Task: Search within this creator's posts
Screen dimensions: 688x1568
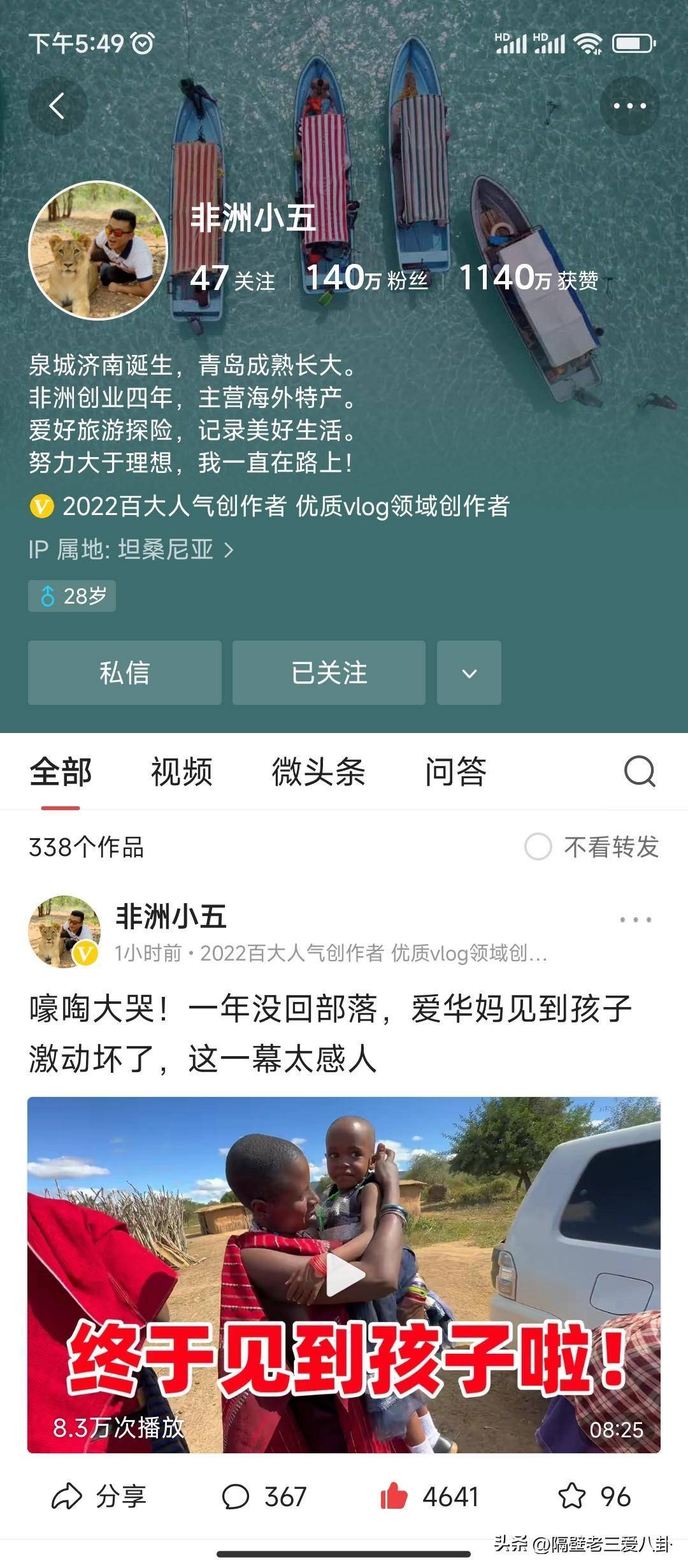Action: point(640,772)
